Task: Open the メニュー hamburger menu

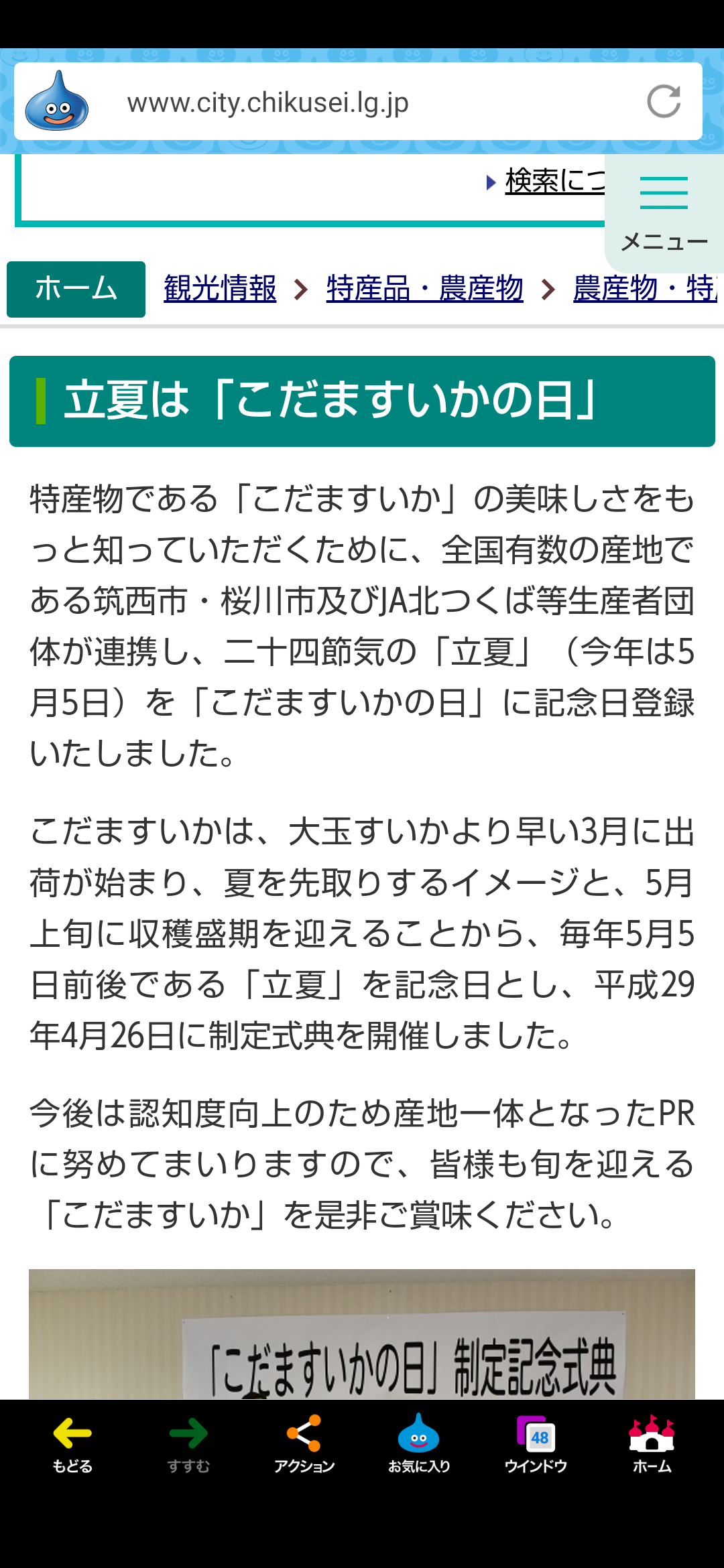Action: [664, 211]
